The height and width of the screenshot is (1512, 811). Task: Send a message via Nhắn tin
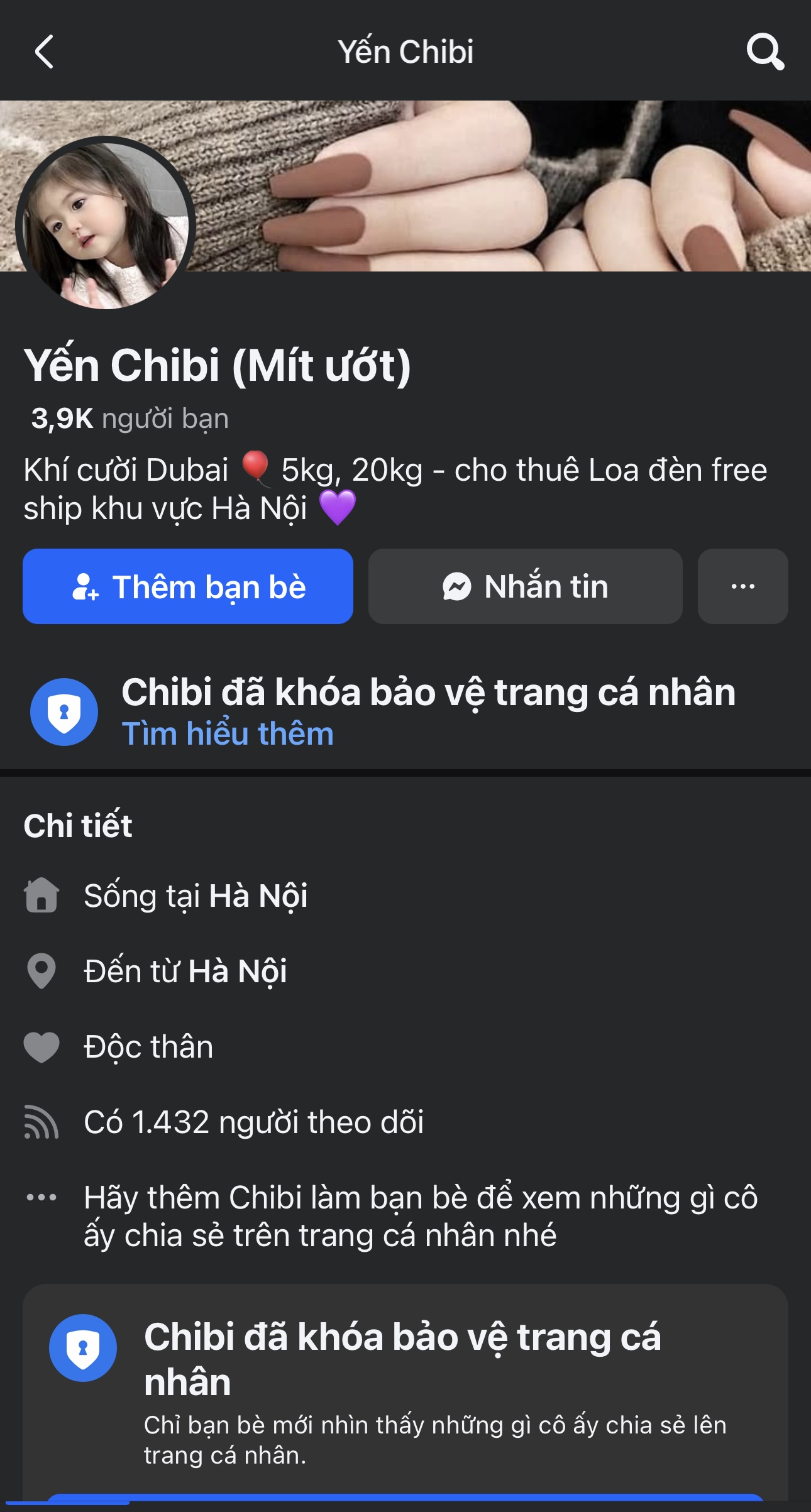525,586
